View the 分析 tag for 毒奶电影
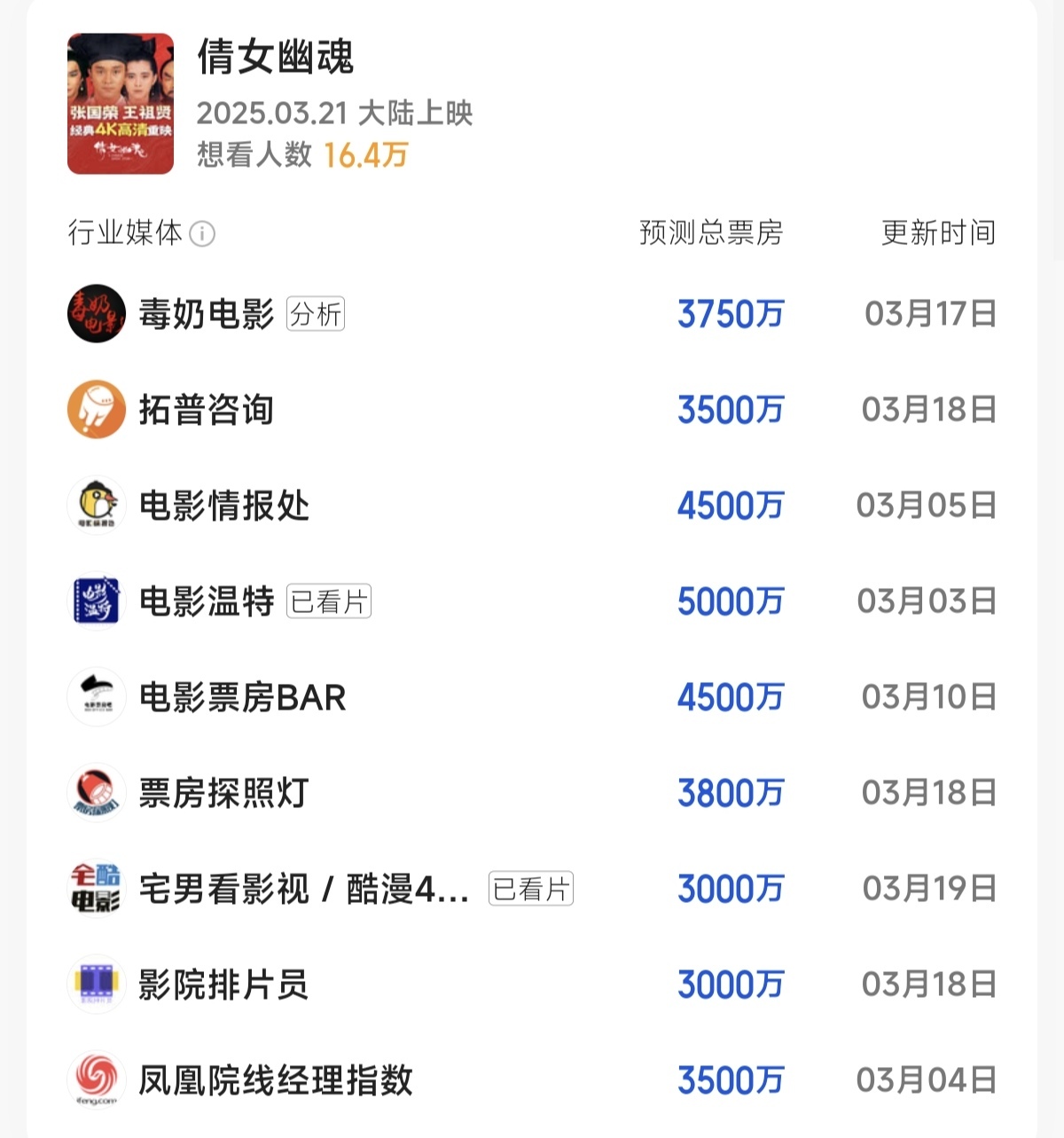The image size is (1064, 1138). pos(316,314)
